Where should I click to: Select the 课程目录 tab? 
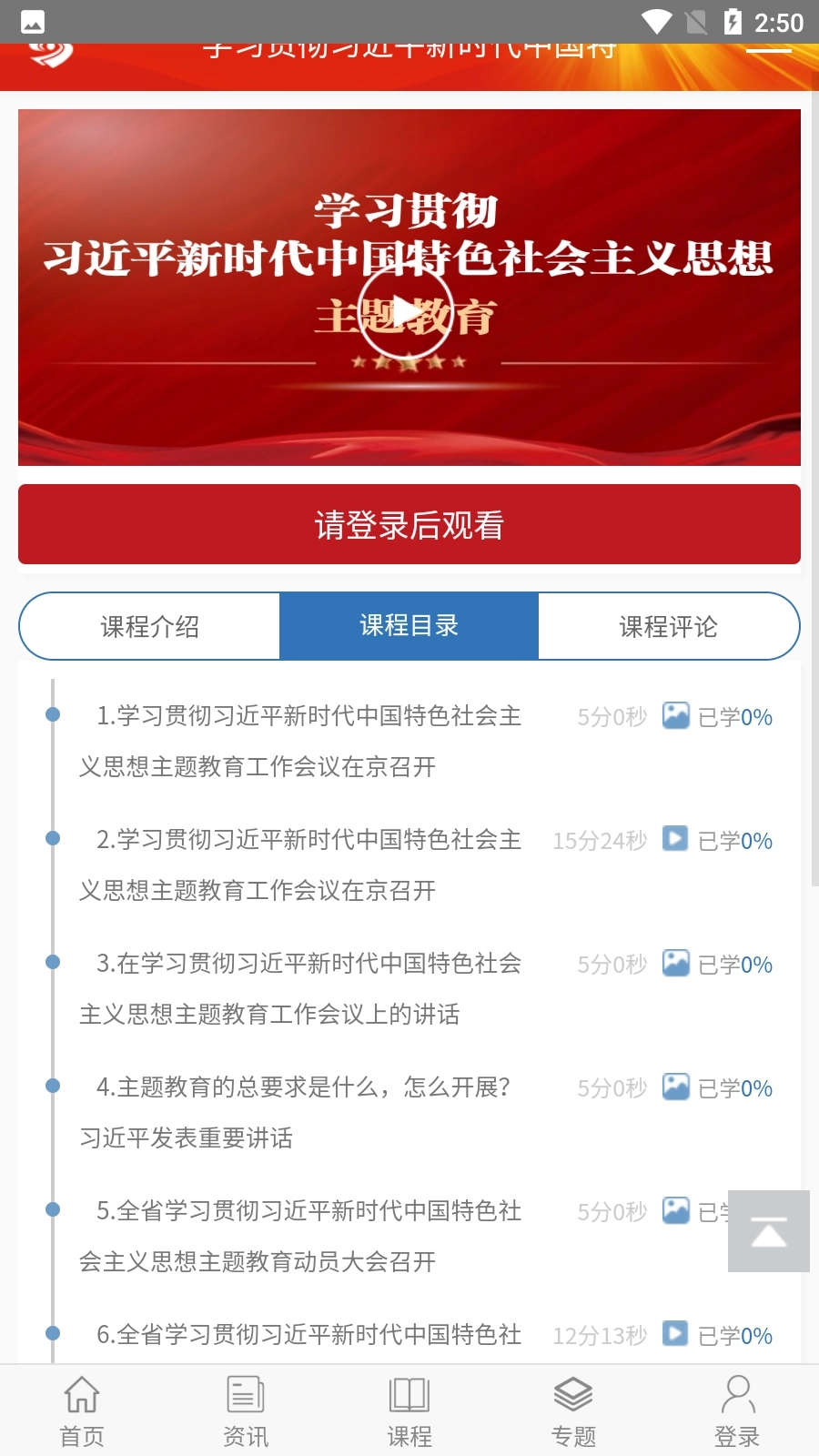point(409,626)
